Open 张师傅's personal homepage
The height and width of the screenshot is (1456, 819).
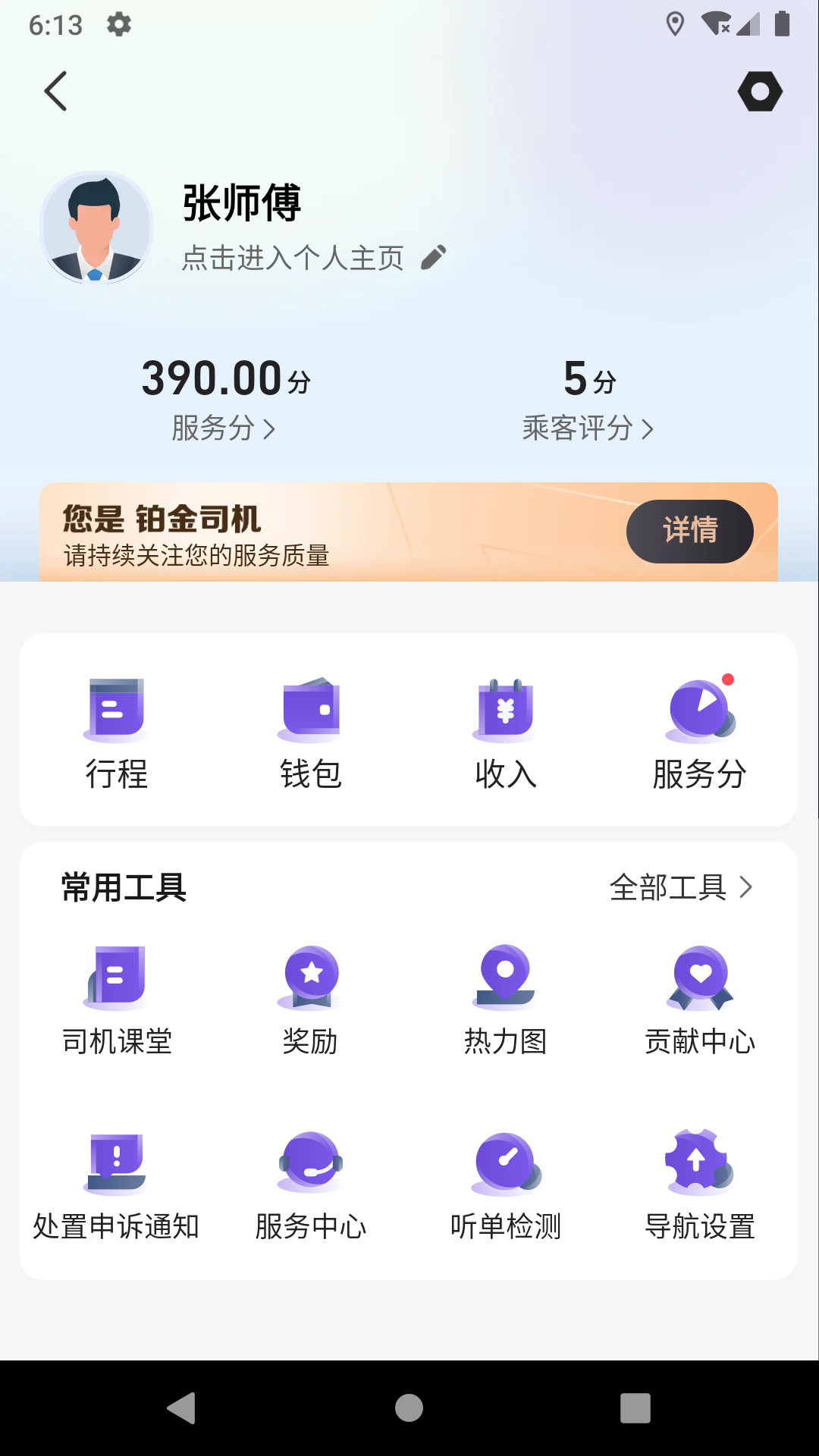pyautogui.click(x=293, y=258)
